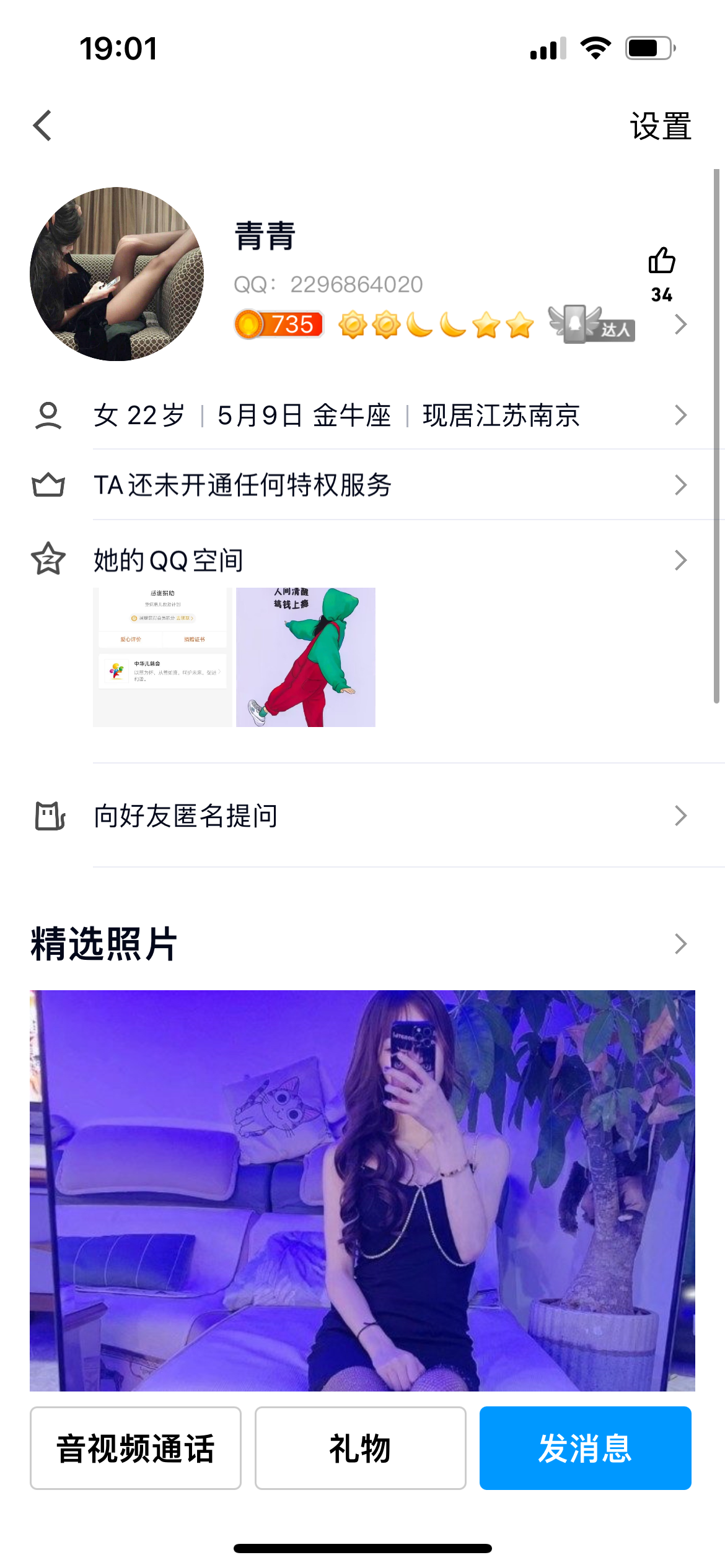Screen dimensions: 725x1568
Task: Open the featured purple-lit selfie photo
Action: pos(362,1189)
